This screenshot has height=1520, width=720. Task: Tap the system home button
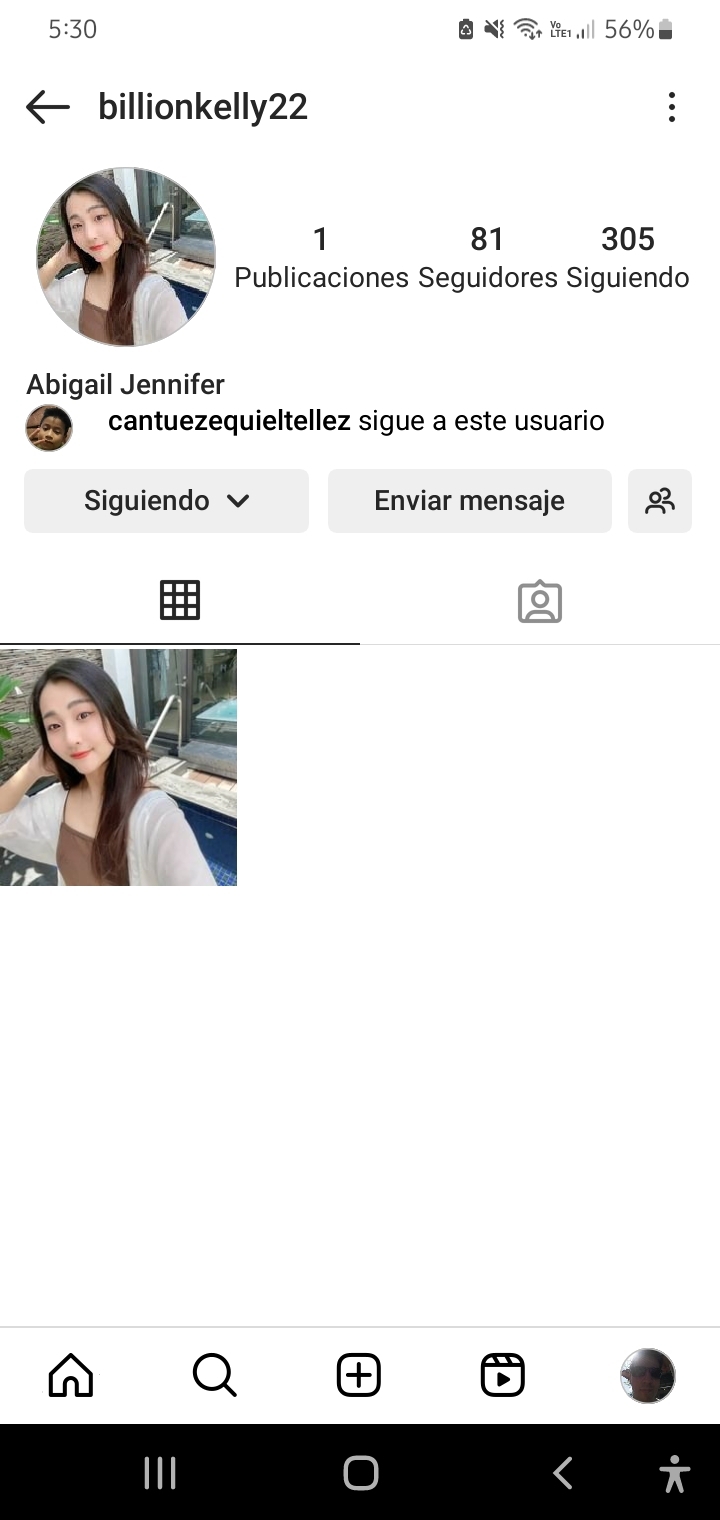pos(360,1473)
